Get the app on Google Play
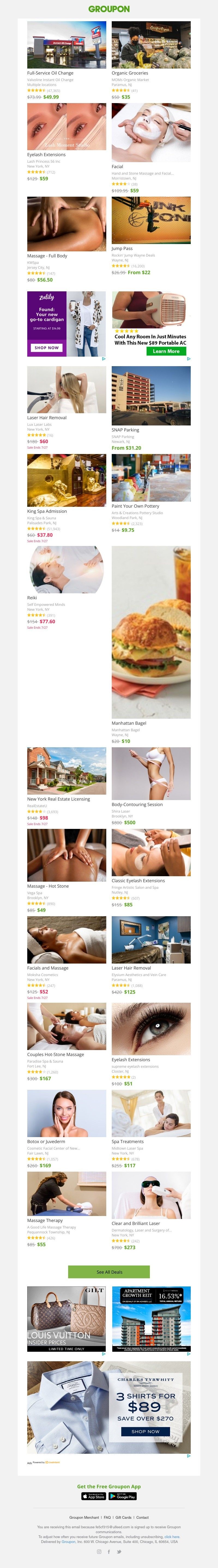Image resolution: width=218 pixels, height=1568 pixels. tap(122, 1496)
